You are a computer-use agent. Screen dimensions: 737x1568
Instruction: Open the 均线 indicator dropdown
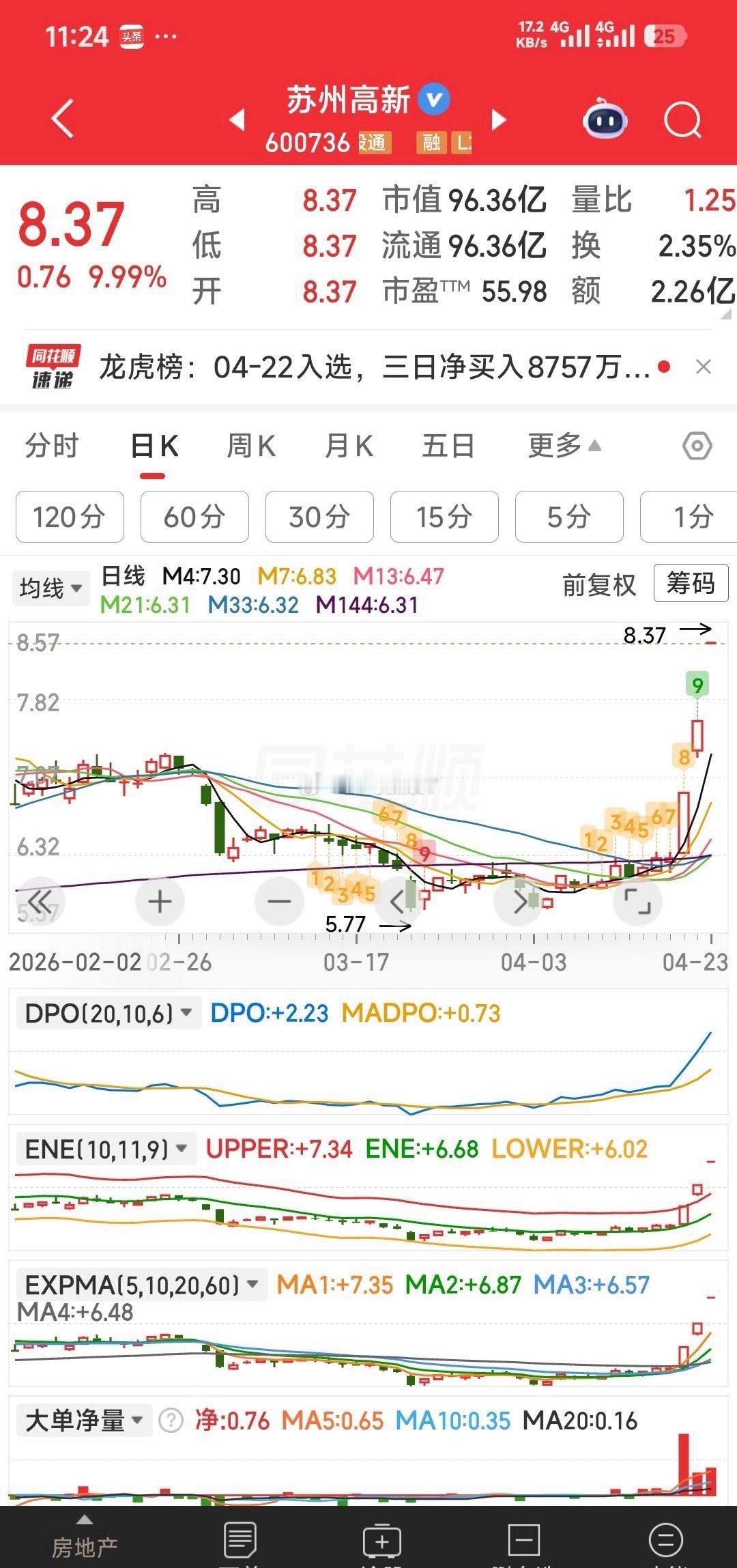pos(50,588)
